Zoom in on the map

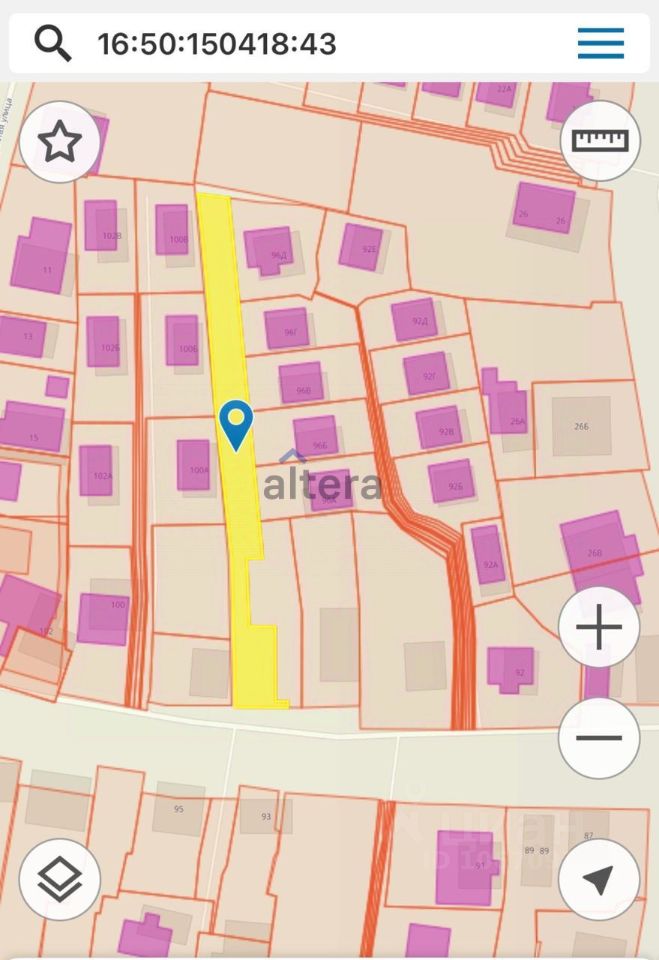coord(599,628)
